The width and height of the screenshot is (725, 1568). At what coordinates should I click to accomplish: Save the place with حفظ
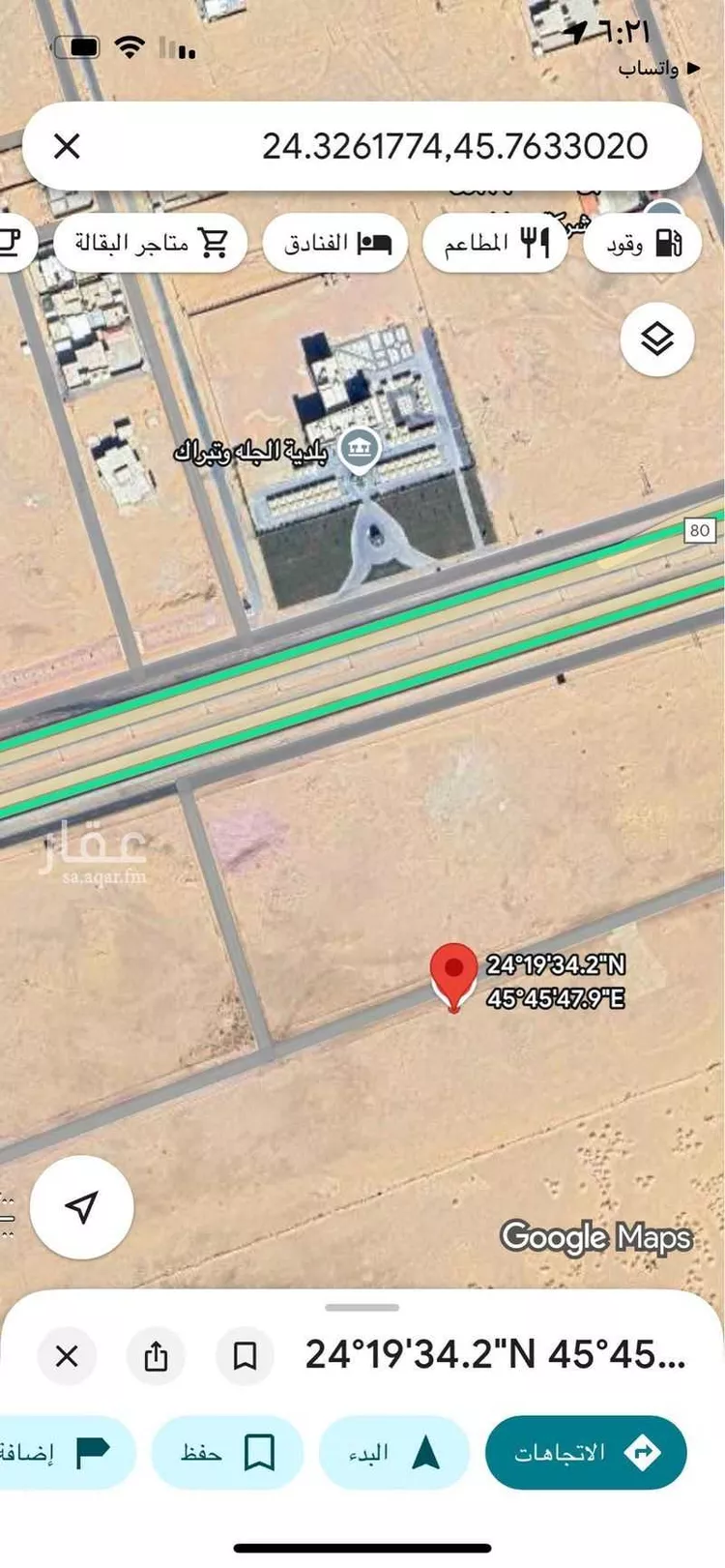tap(227, 1452)
